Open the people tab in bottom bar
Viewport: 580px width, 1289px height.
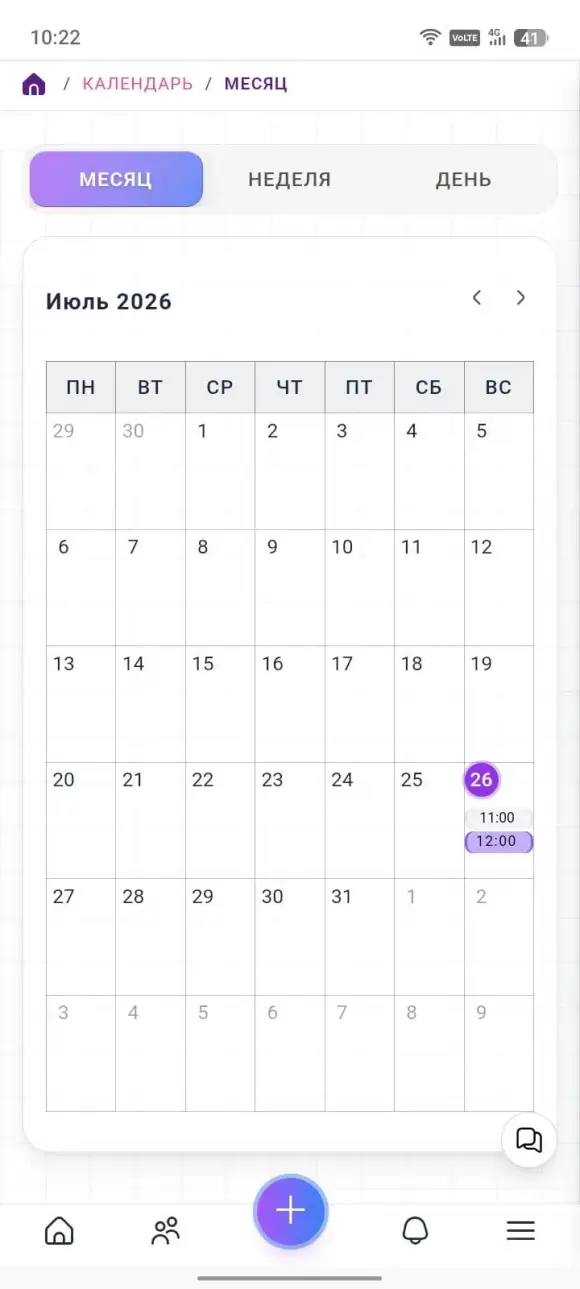(166, 1231)
